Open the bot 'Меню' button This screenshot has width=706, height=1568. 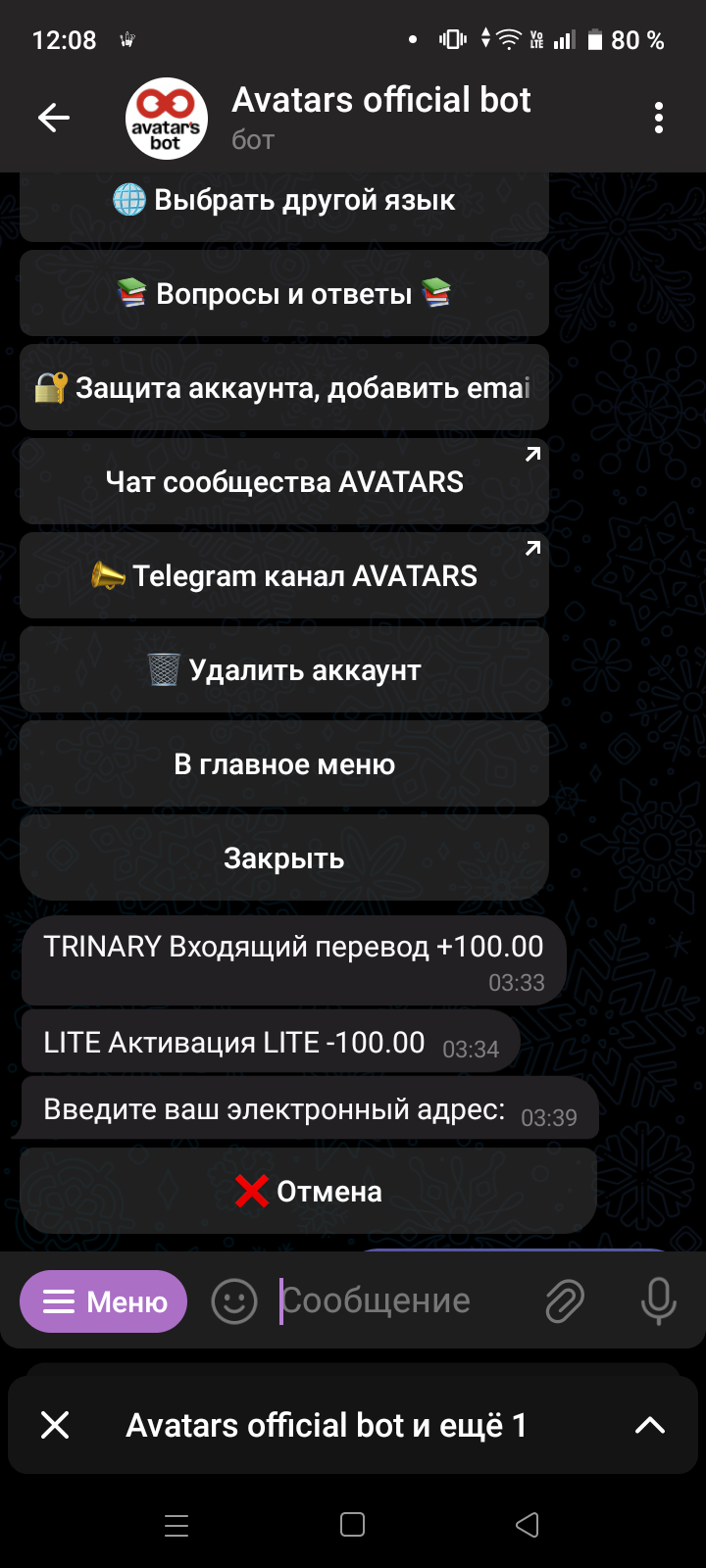tap(104, 1301)
